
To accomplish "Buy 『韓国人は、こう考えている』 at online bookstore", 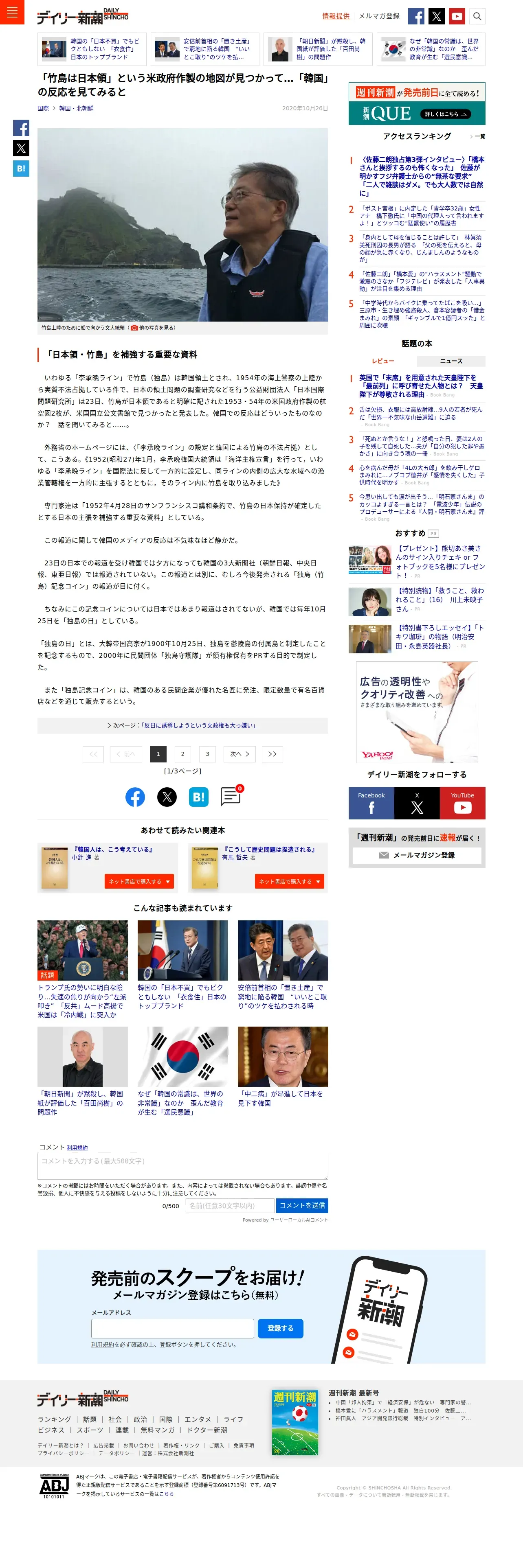I will (139, 881).
